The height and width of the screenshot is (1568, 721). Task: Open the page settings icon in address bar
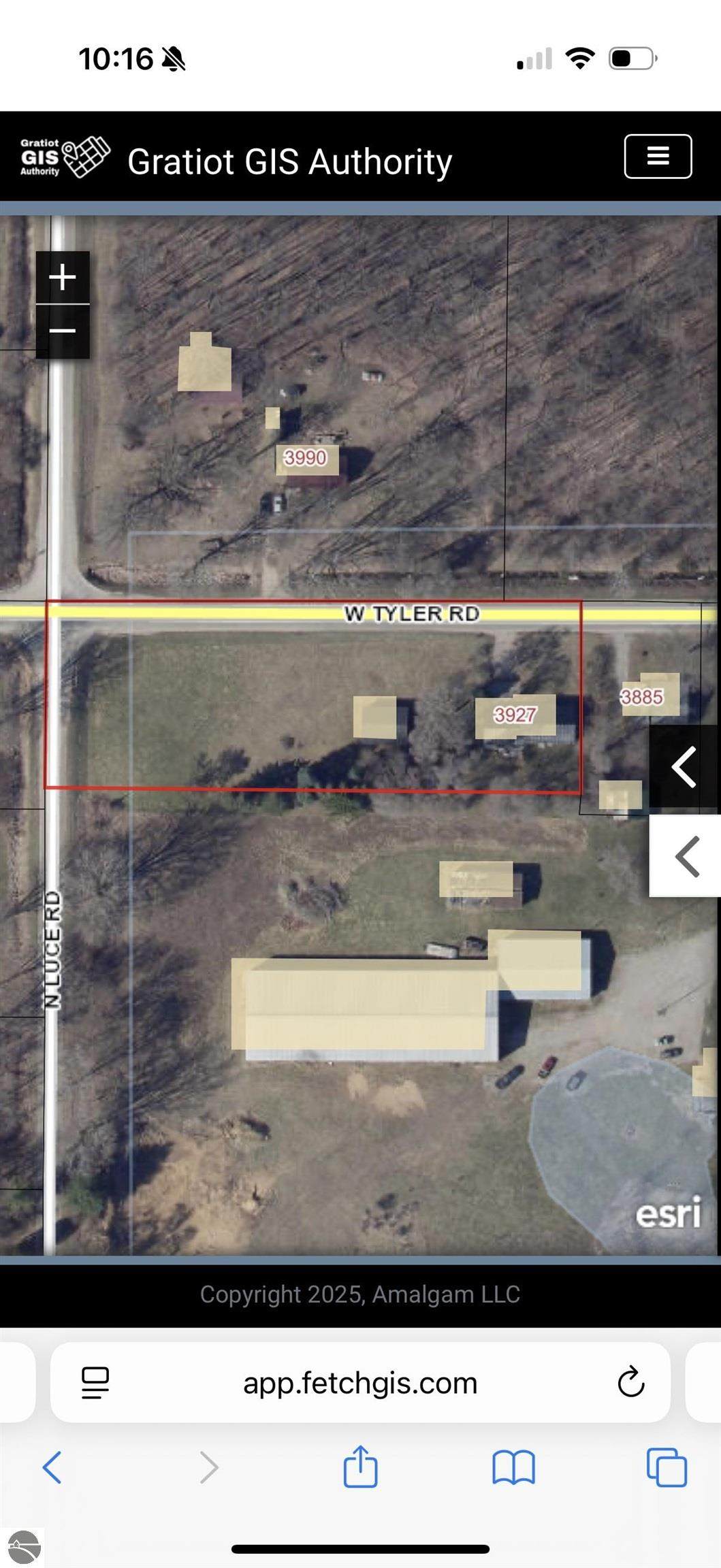95,1383
